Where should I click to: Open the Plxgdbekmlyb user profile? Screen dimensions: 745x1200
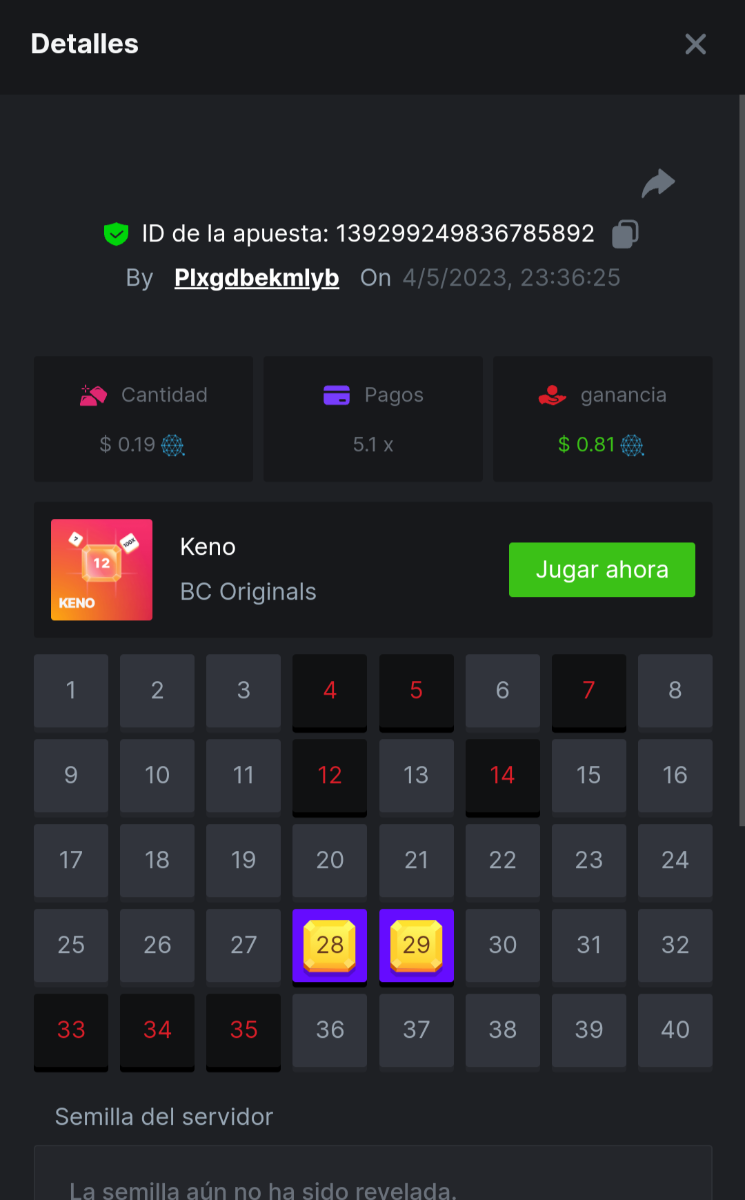point(257,278)
